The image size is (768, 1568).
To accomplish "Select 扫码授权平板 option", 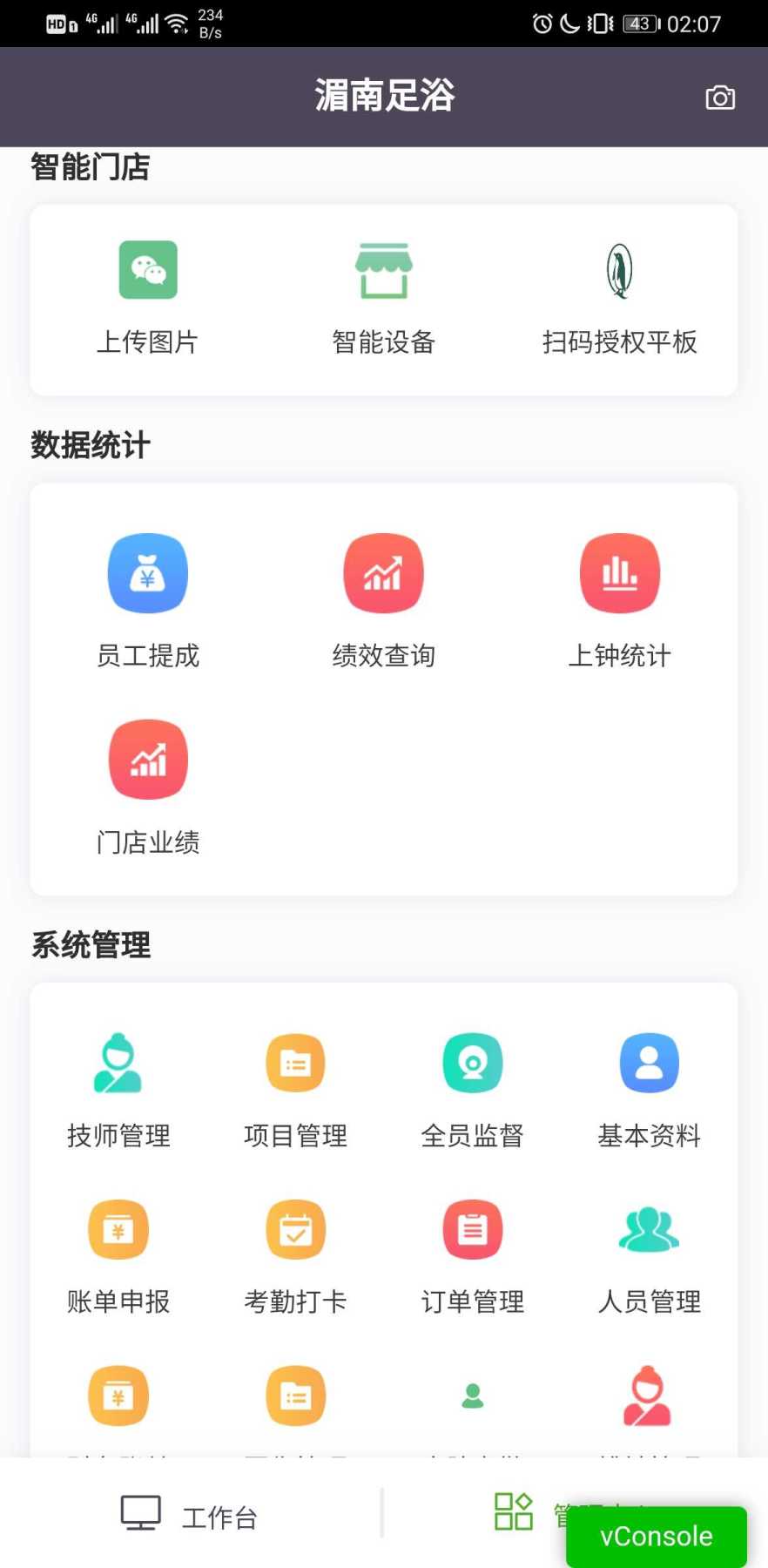I will [619, 296].
